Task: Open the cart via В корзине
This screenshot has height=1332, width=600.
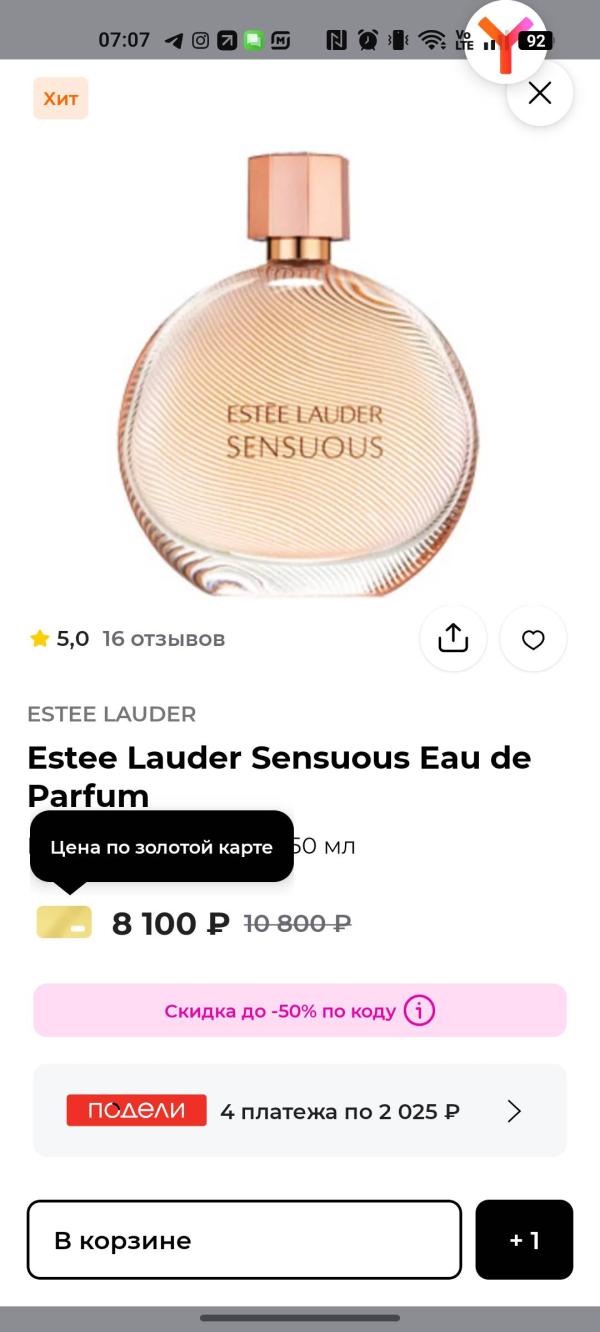Action: pos(244,1240)
